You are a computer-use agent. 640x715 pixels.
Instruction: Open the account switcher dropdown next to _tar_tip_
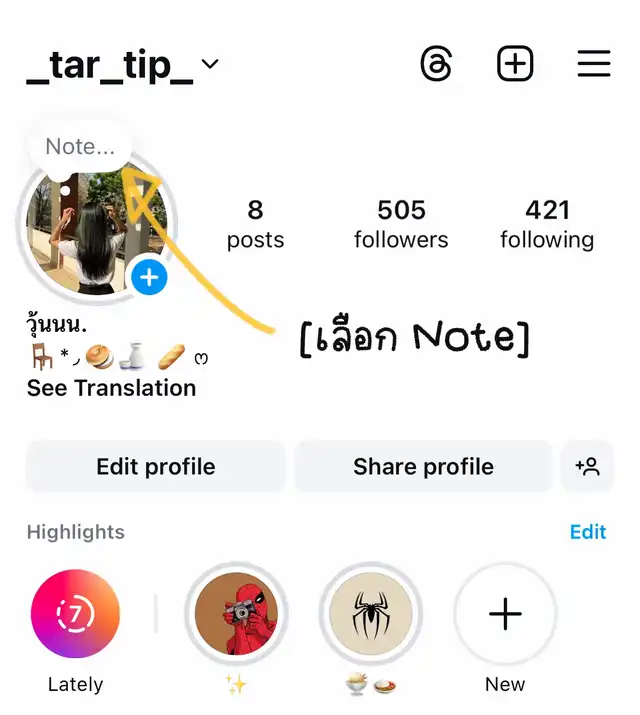tap(210, 65)
